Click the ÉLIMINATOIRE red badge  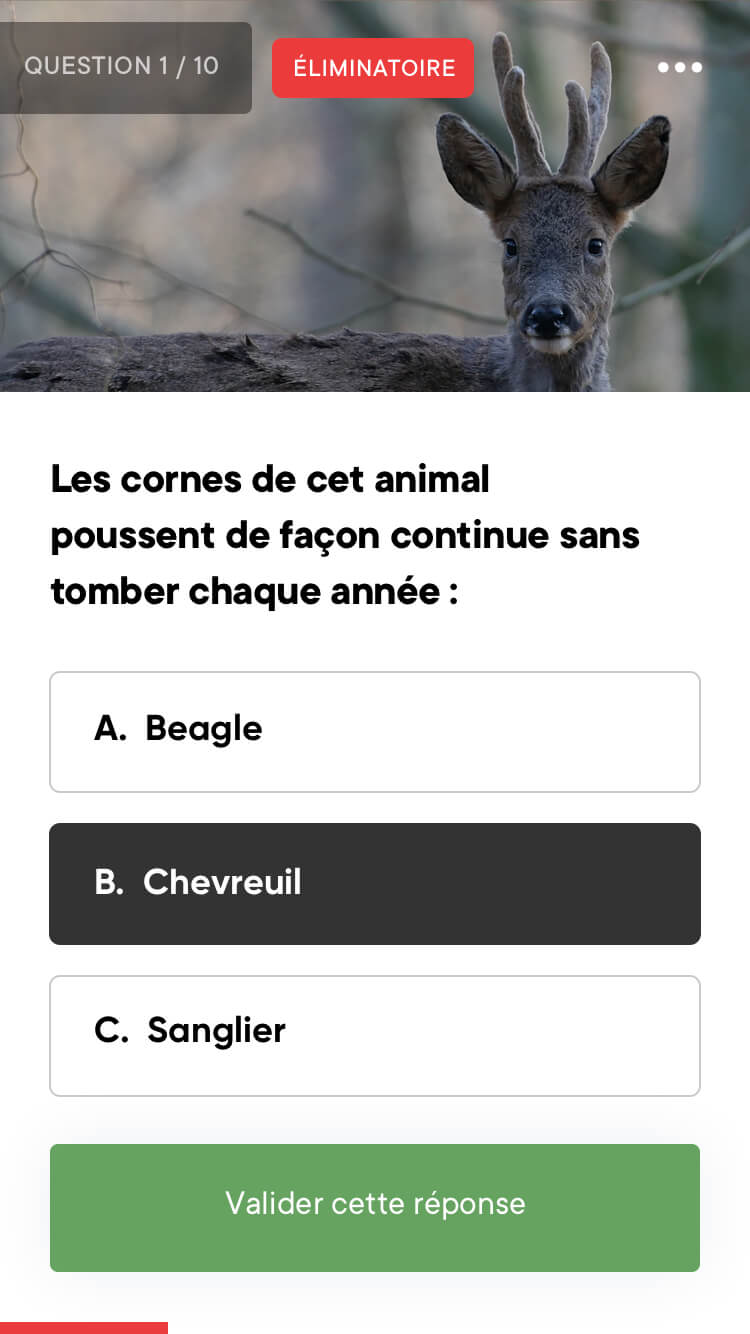[x=372, y=68]
